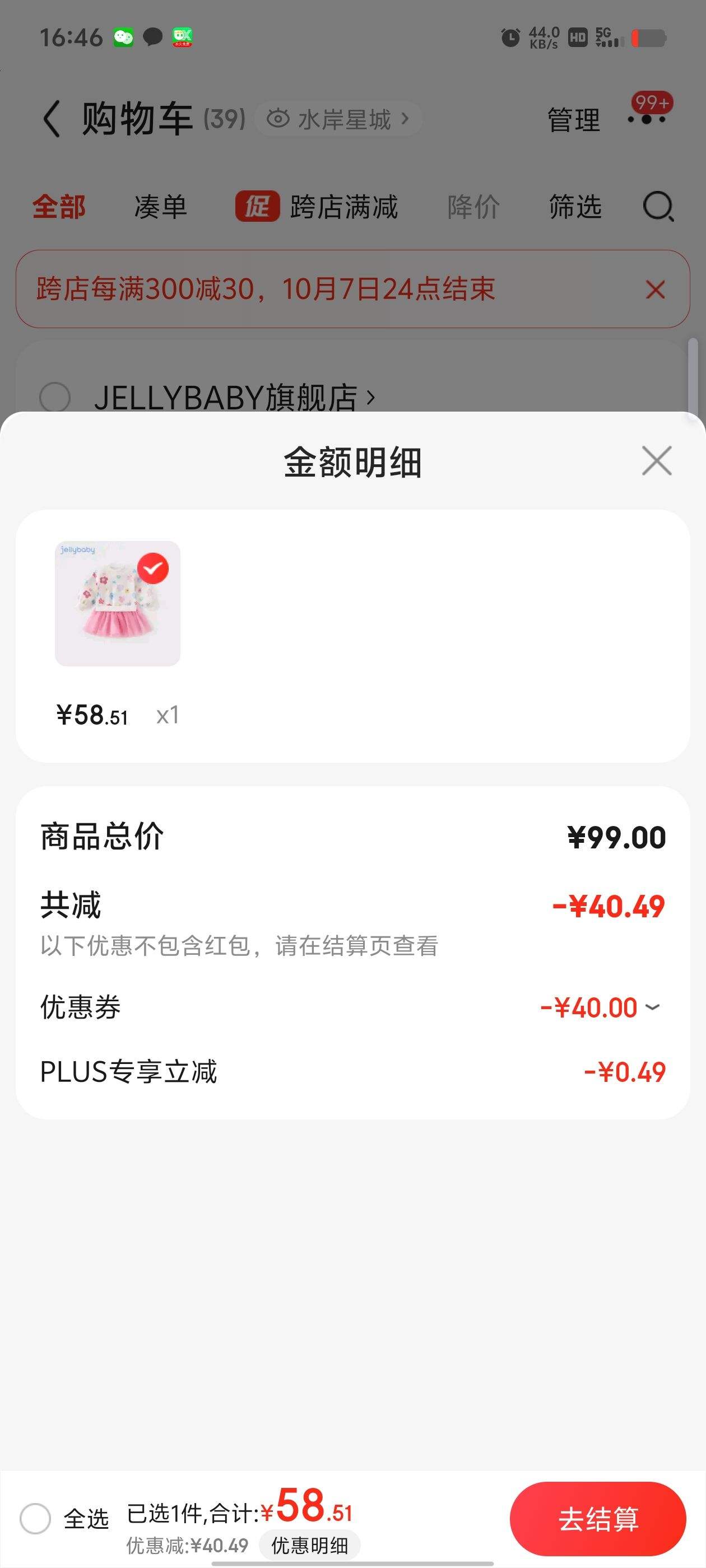Tap 管理 to manage cart items
Screen dimensions: 706x1568
coord(573,120)
